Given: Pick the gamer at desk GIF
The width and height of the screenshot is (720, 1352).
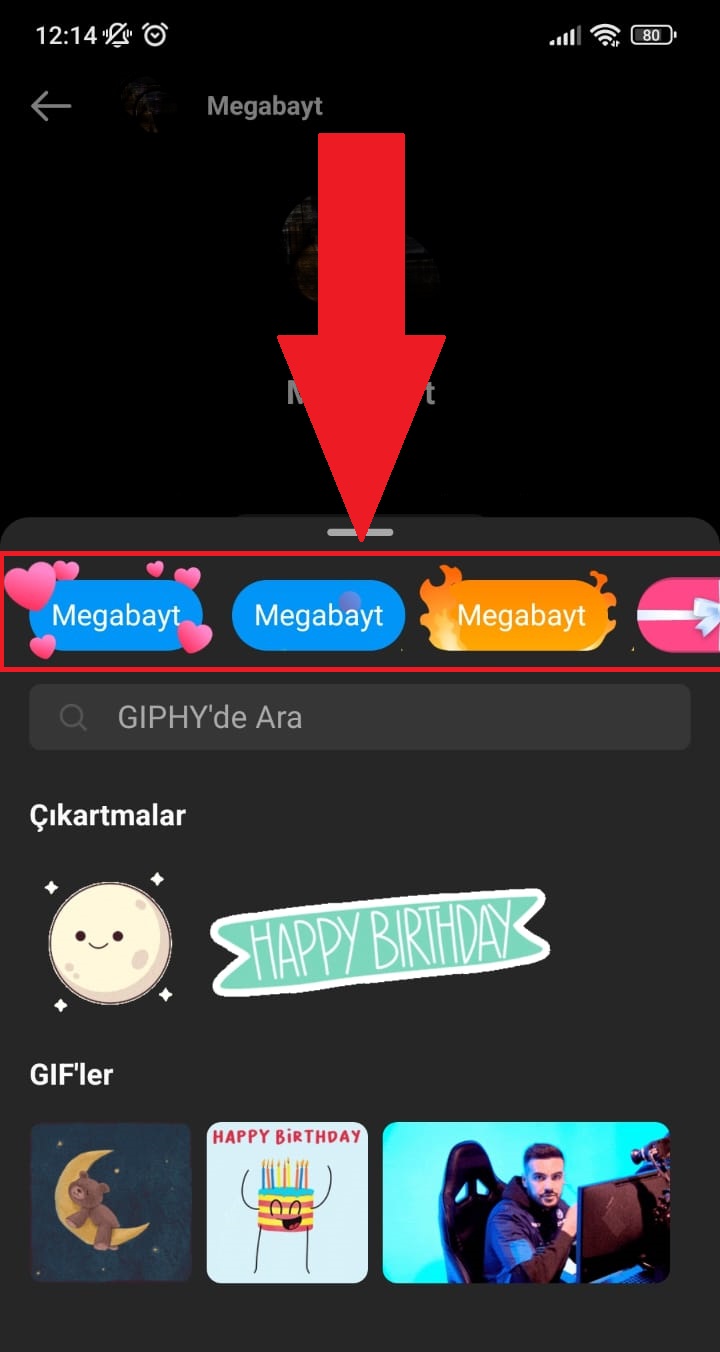Looking at the screenshot, I should pyautogui.click(x=527, y=1202).
